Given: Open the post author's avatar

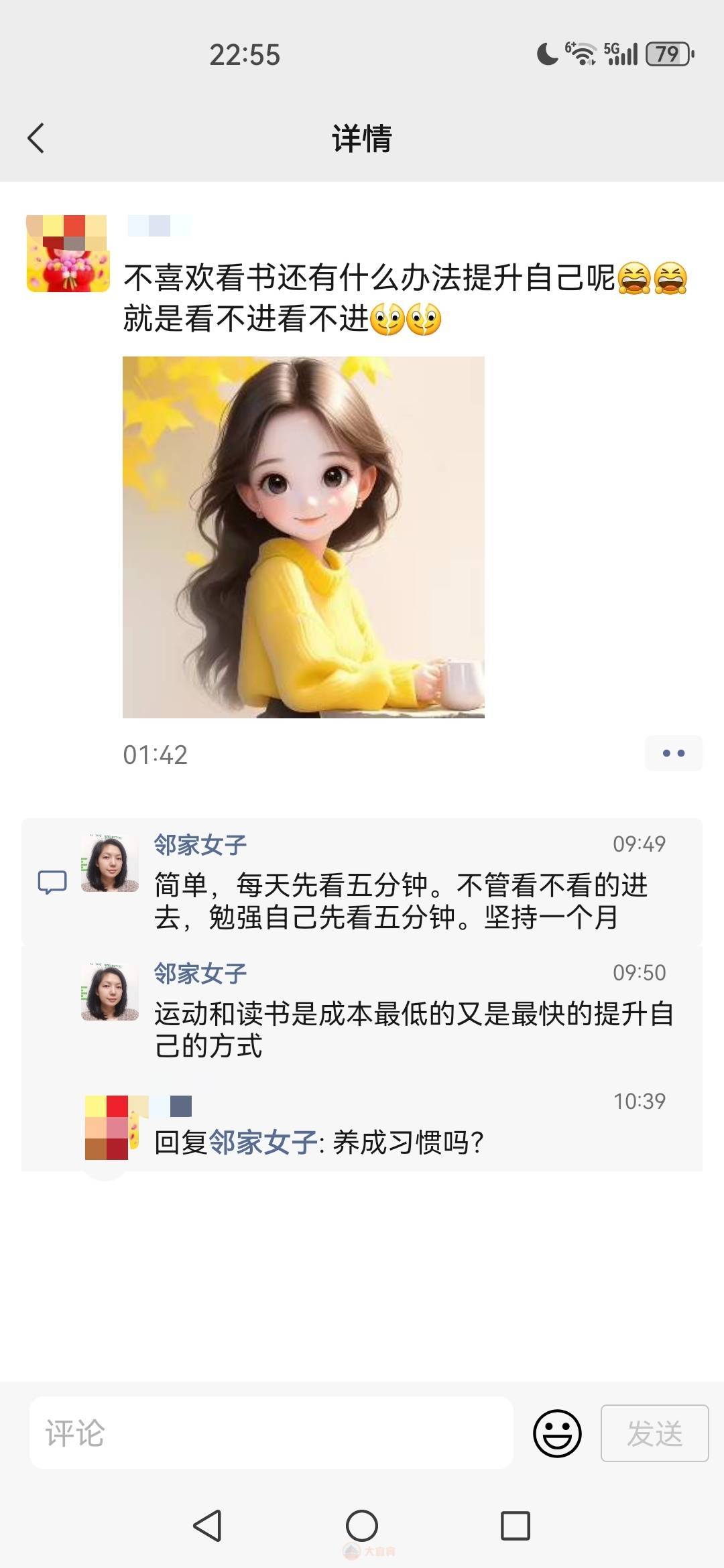Looking at the screenshot, I should click(67, 253).
